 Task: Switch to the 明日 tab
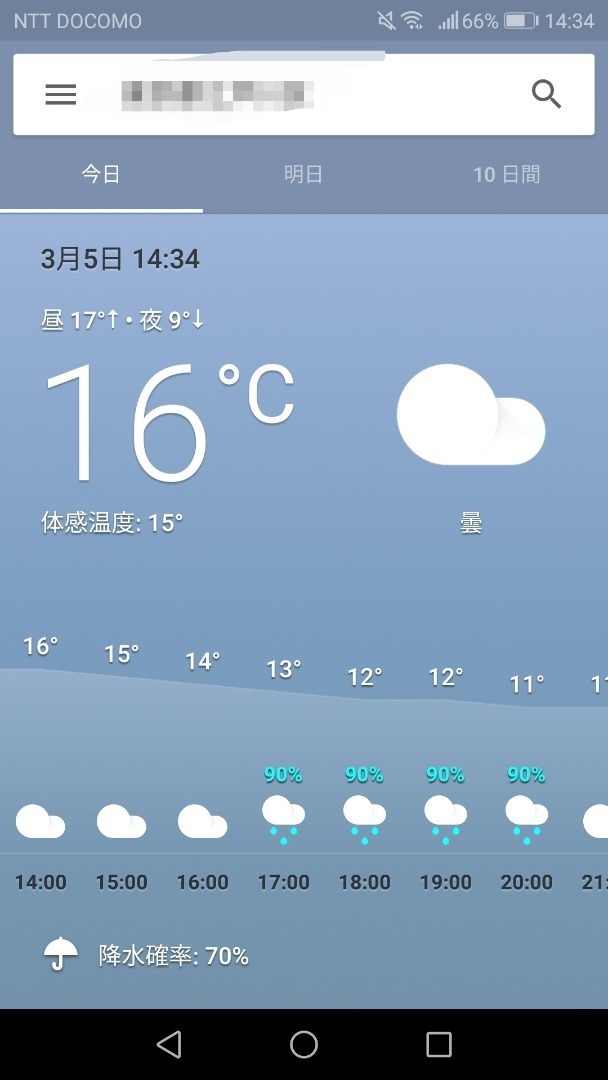(x=304, y=174)
